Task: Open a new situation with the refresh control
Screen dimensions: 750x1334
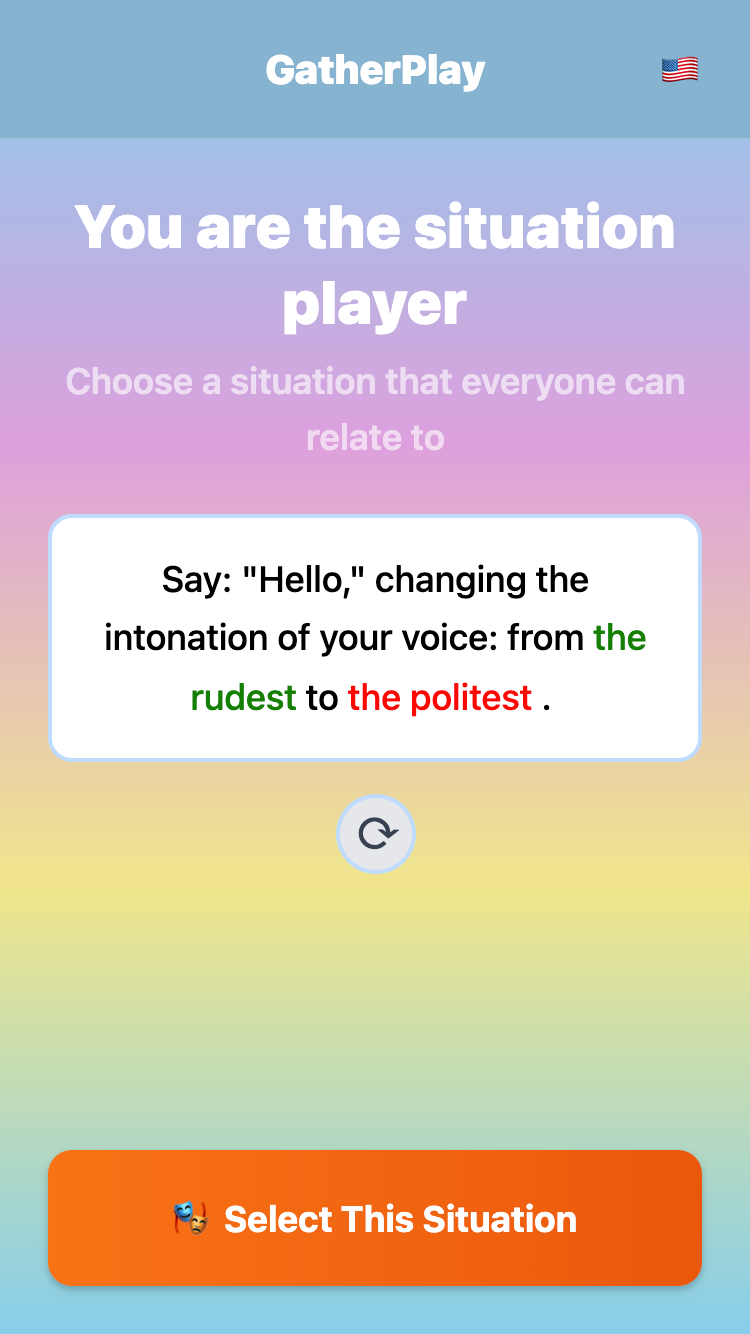Action: coord(375,834)
